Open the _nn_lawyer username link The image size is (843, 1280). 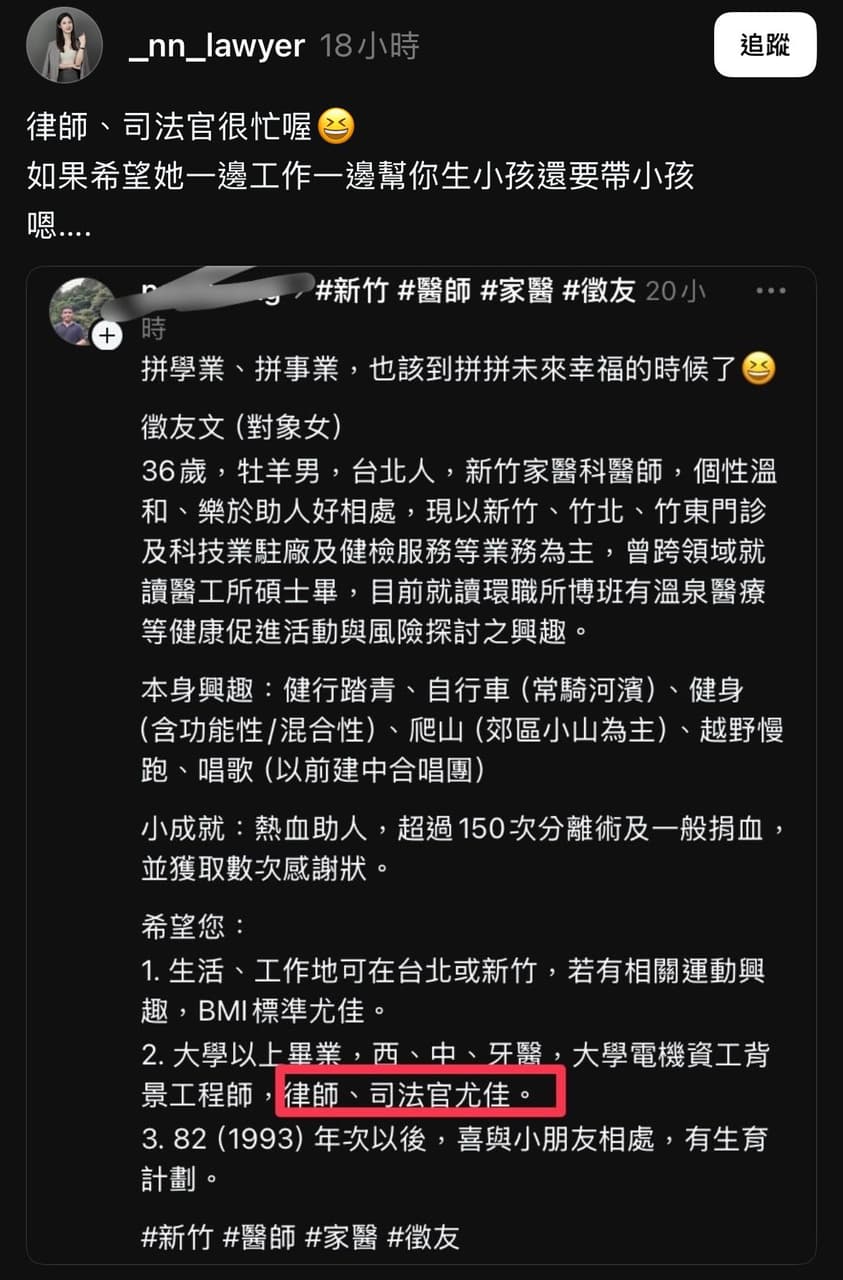[x=217, y=46]
